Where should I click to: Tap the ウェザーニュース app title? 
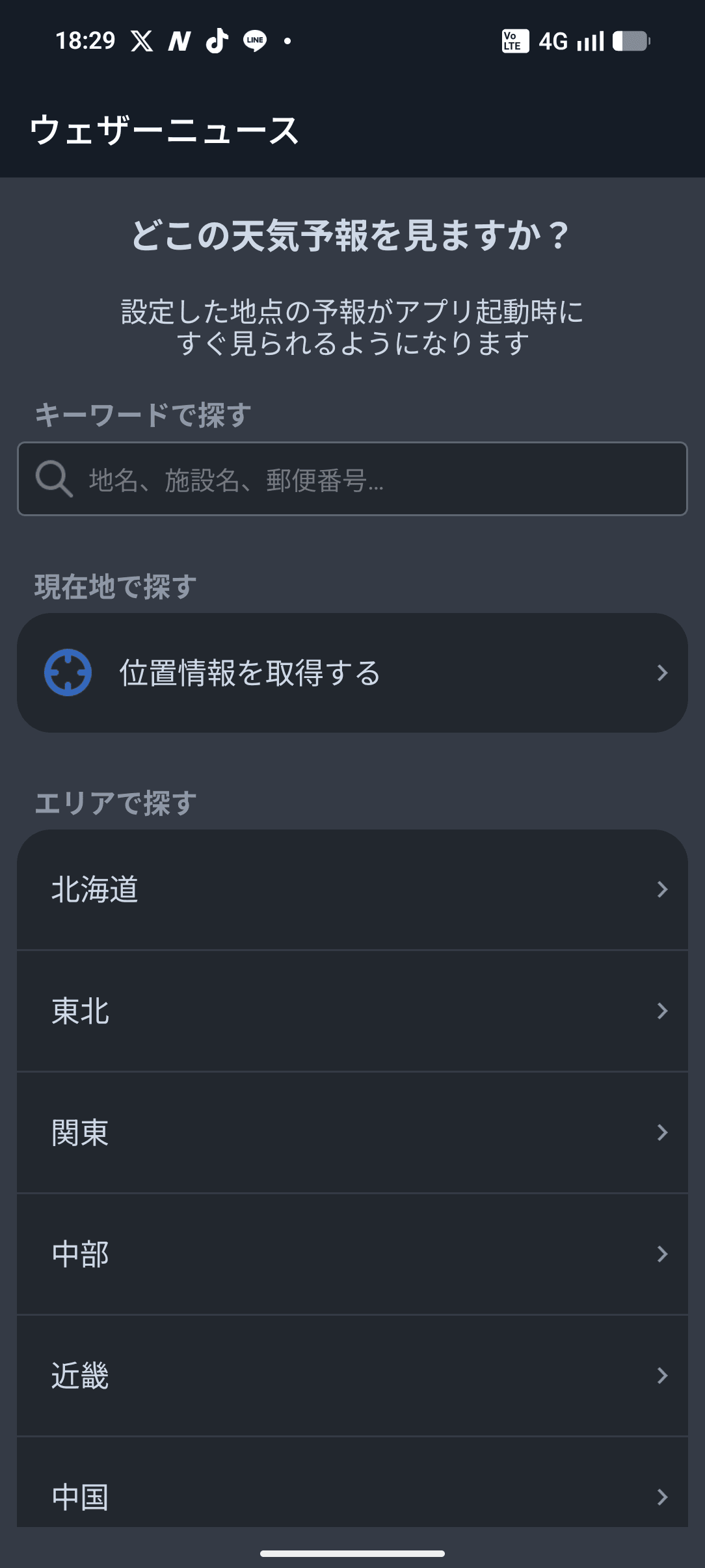(164, 129)
